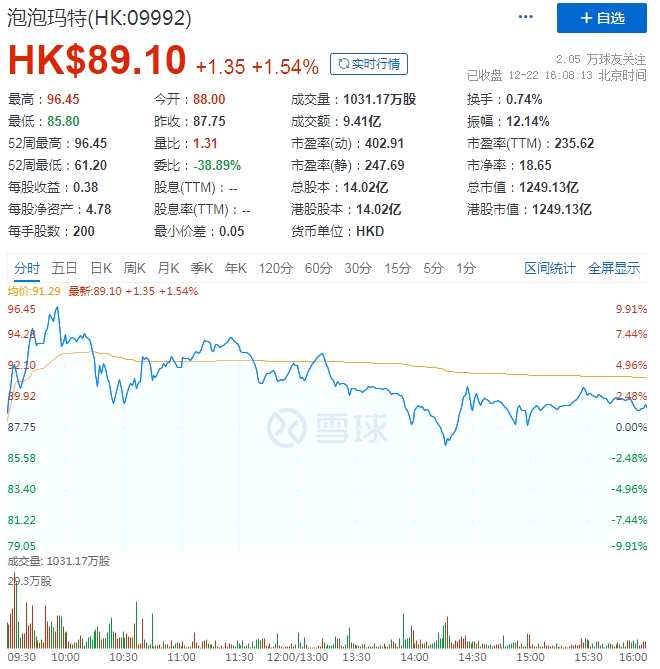Select the 5分 chart interval

[x=433, y=268]
